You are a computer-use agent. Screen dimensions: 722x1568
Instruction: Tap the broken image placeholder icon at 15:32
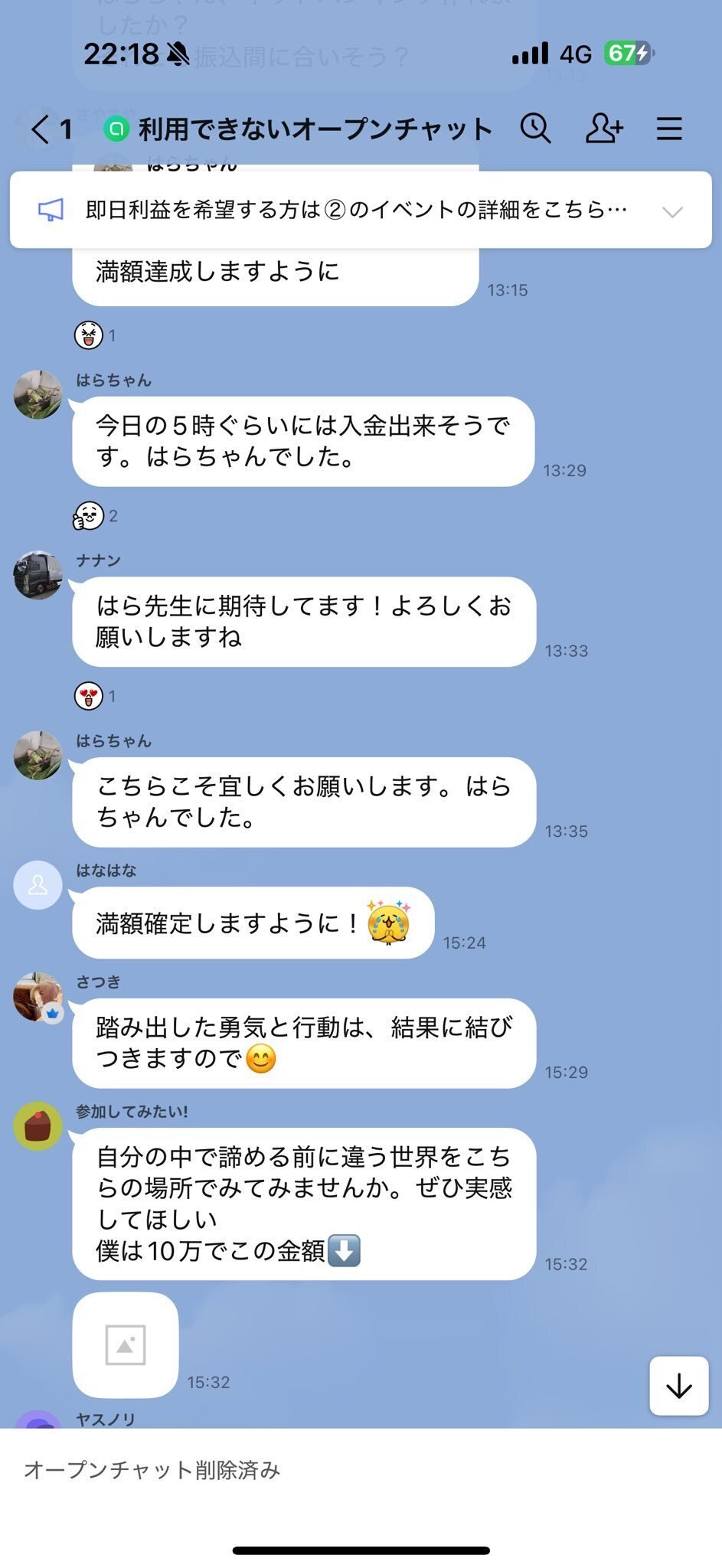click(x=125, y=1346)
